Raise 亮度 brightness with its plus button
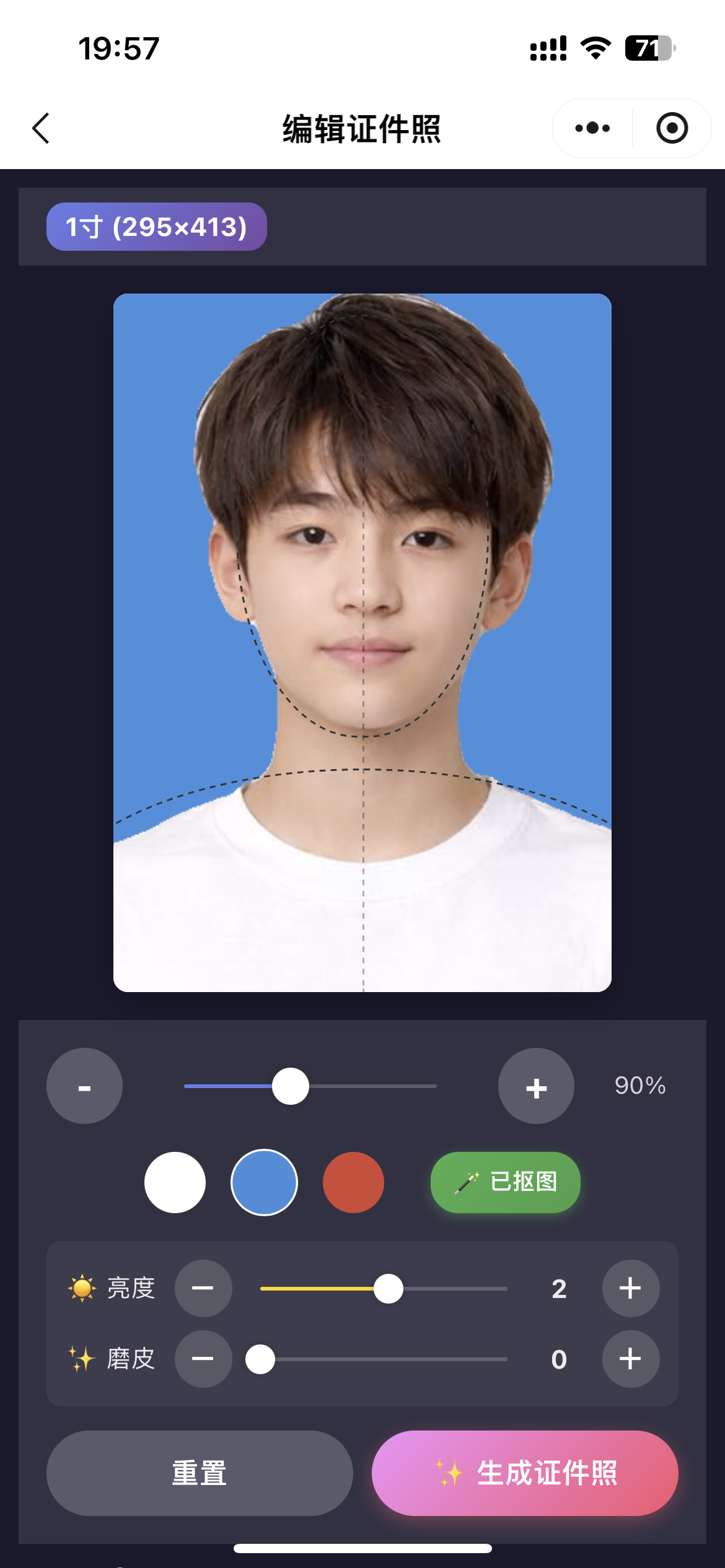Viewport: 725px width, 1568px height. [x=630, y=1288]
